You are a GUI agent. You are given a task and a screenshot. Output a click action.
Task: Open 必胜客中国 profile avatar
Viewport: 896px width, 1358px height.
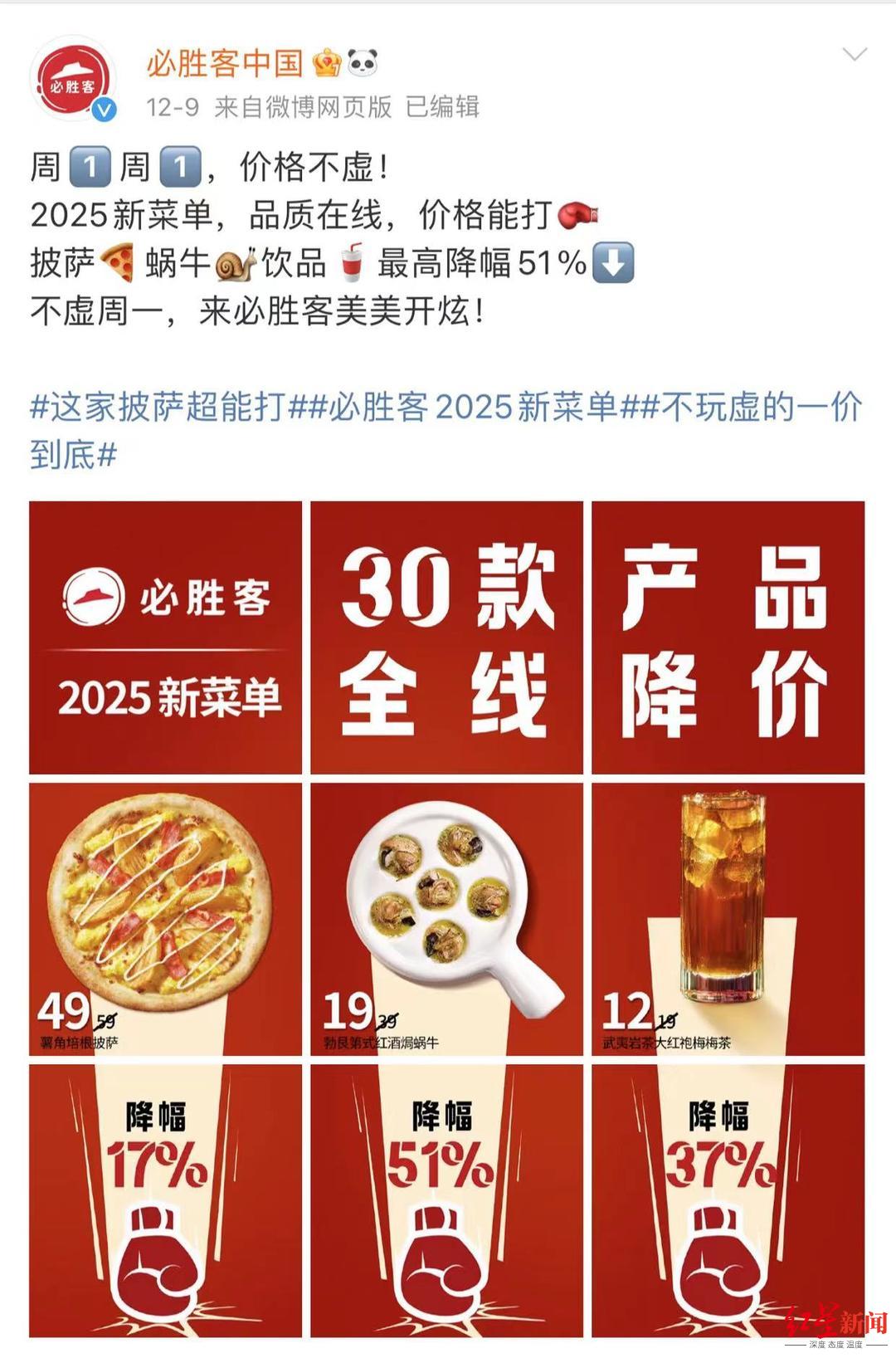point(73,79)
